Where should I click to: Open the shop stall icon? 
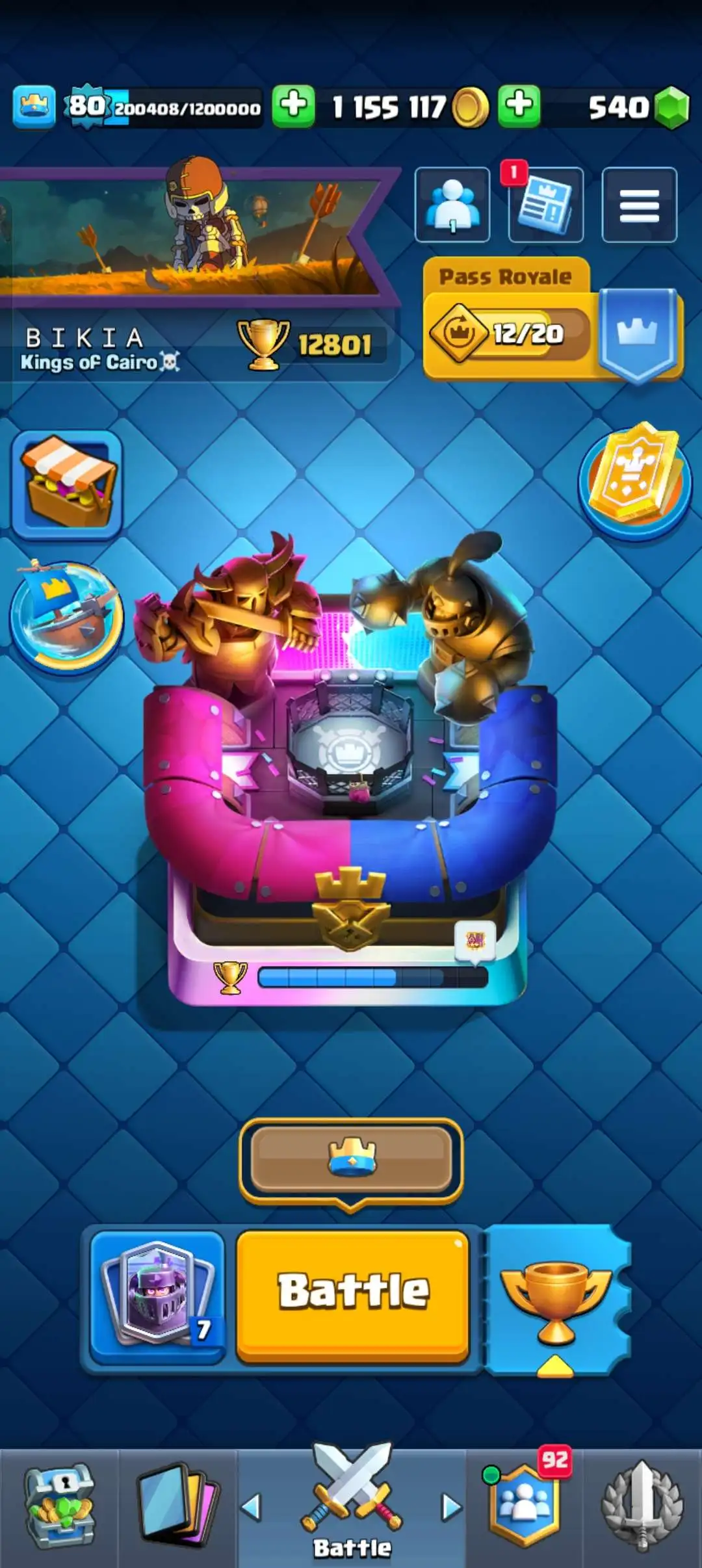pyautogui.click(x=67, y=485)
